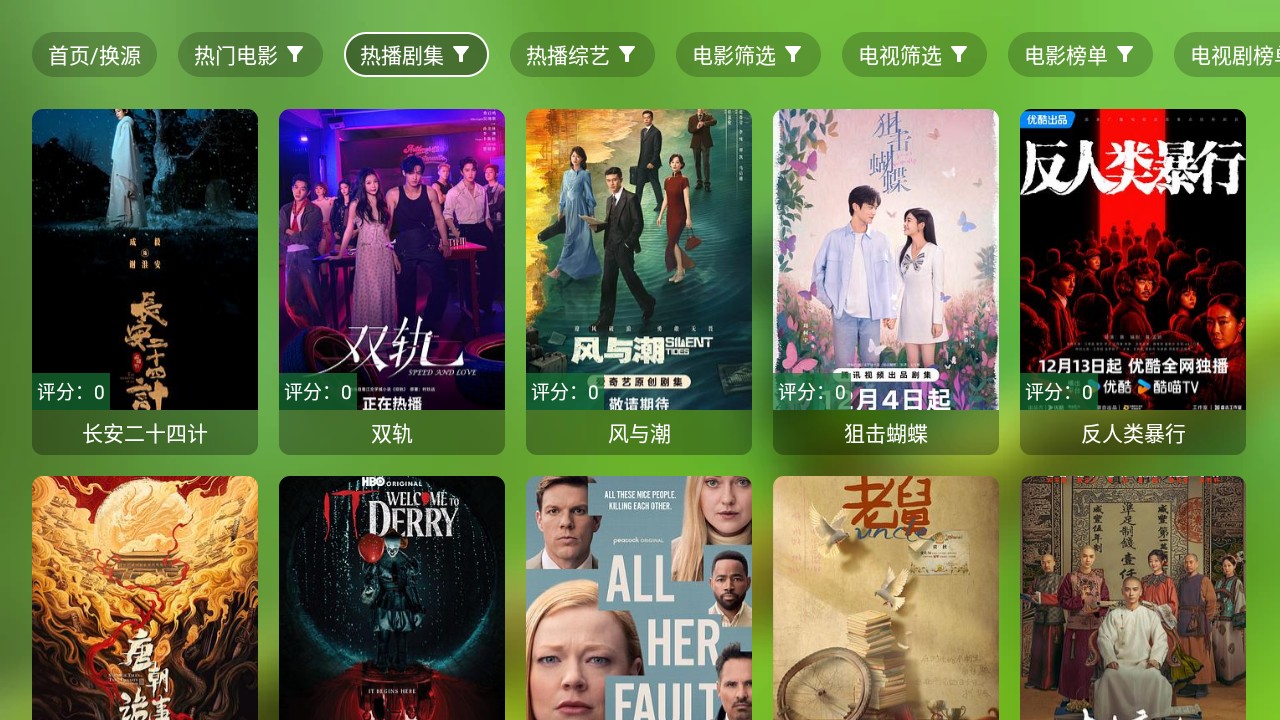Switch to the 热门电影 tab
This screenshot has height=720, width=1280.
click(250, 55)
